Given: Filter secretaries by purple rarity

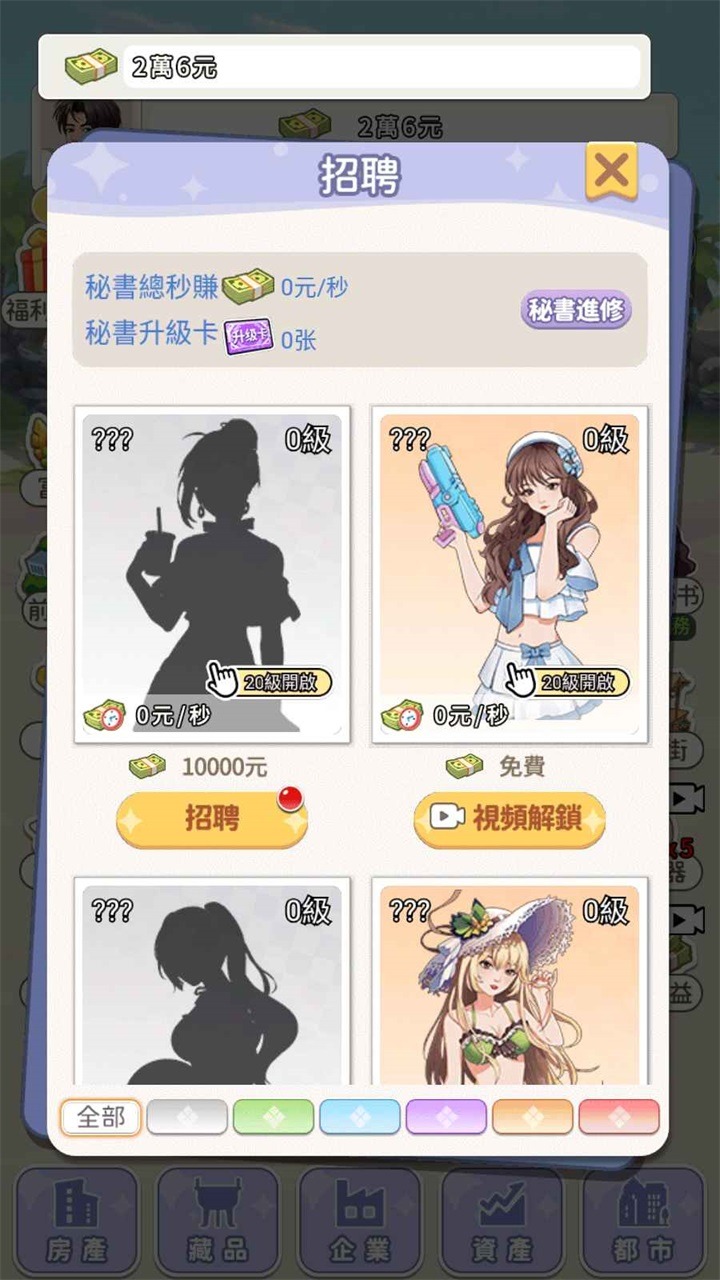Looking at the screenshot, I should pos(446,1117).
